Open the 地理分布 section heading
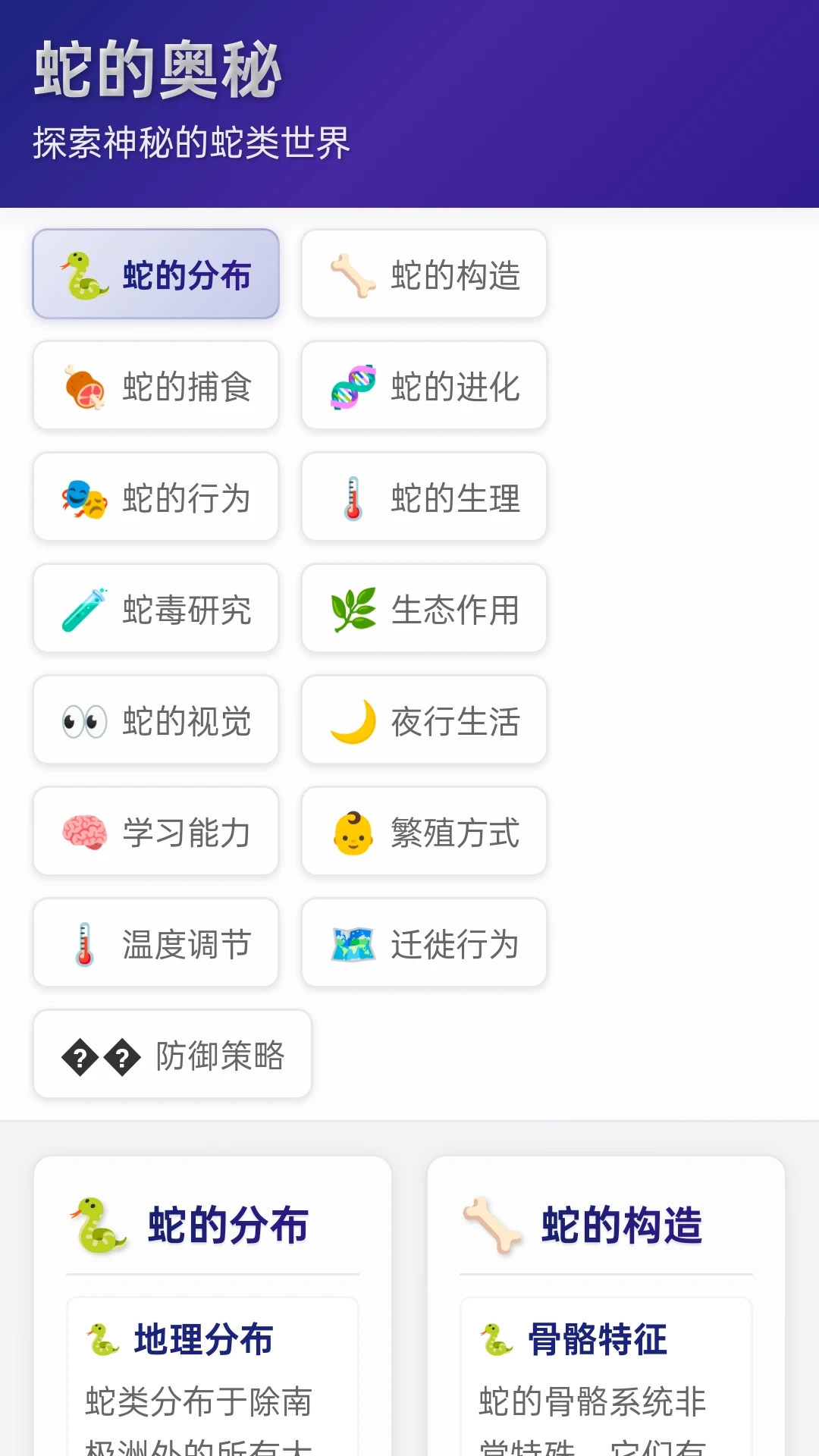 pos(184,1338)
